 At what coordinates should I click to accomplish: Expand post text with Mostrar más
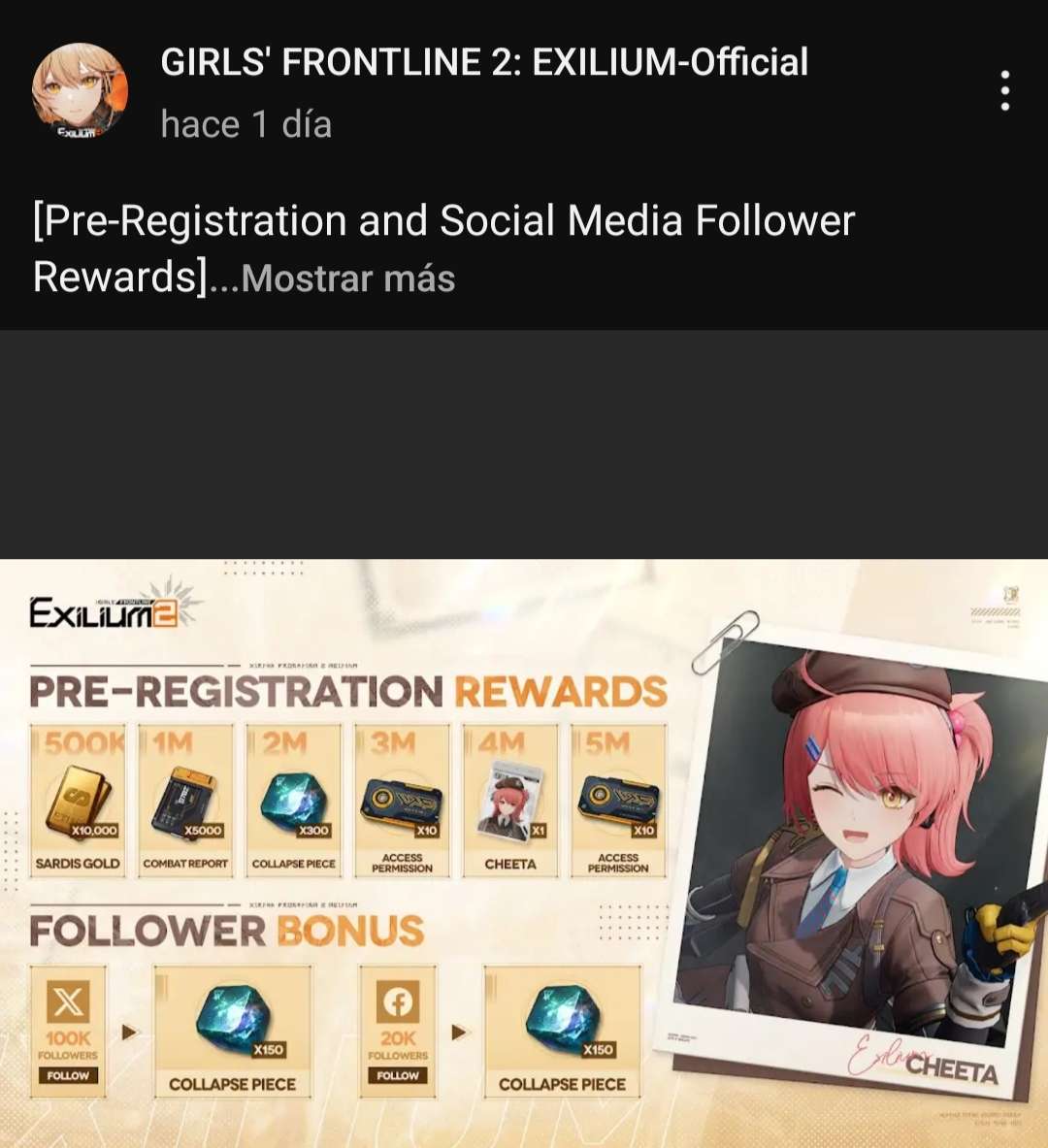point(347,279)
